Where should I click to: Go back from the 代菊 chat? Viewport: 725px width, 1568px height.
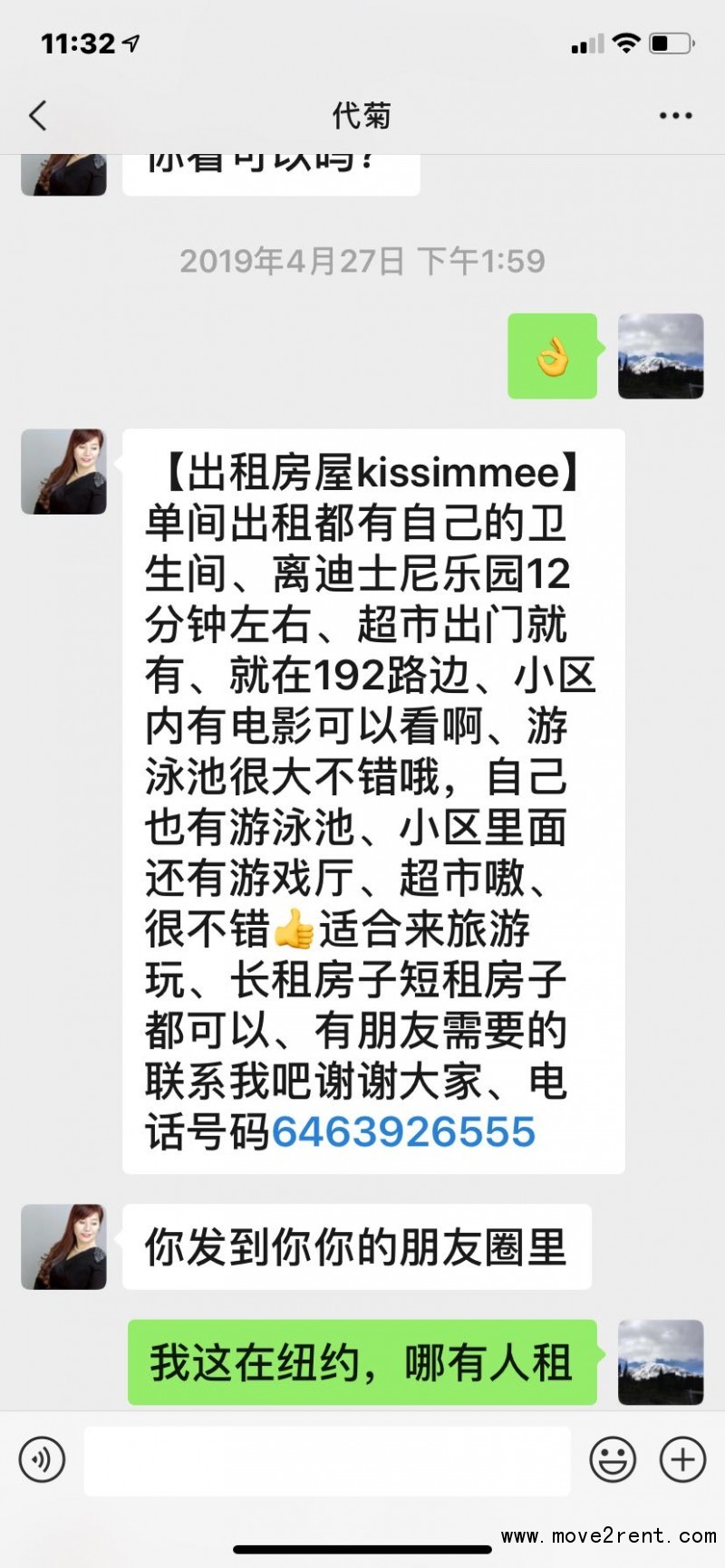coord(38,116)
